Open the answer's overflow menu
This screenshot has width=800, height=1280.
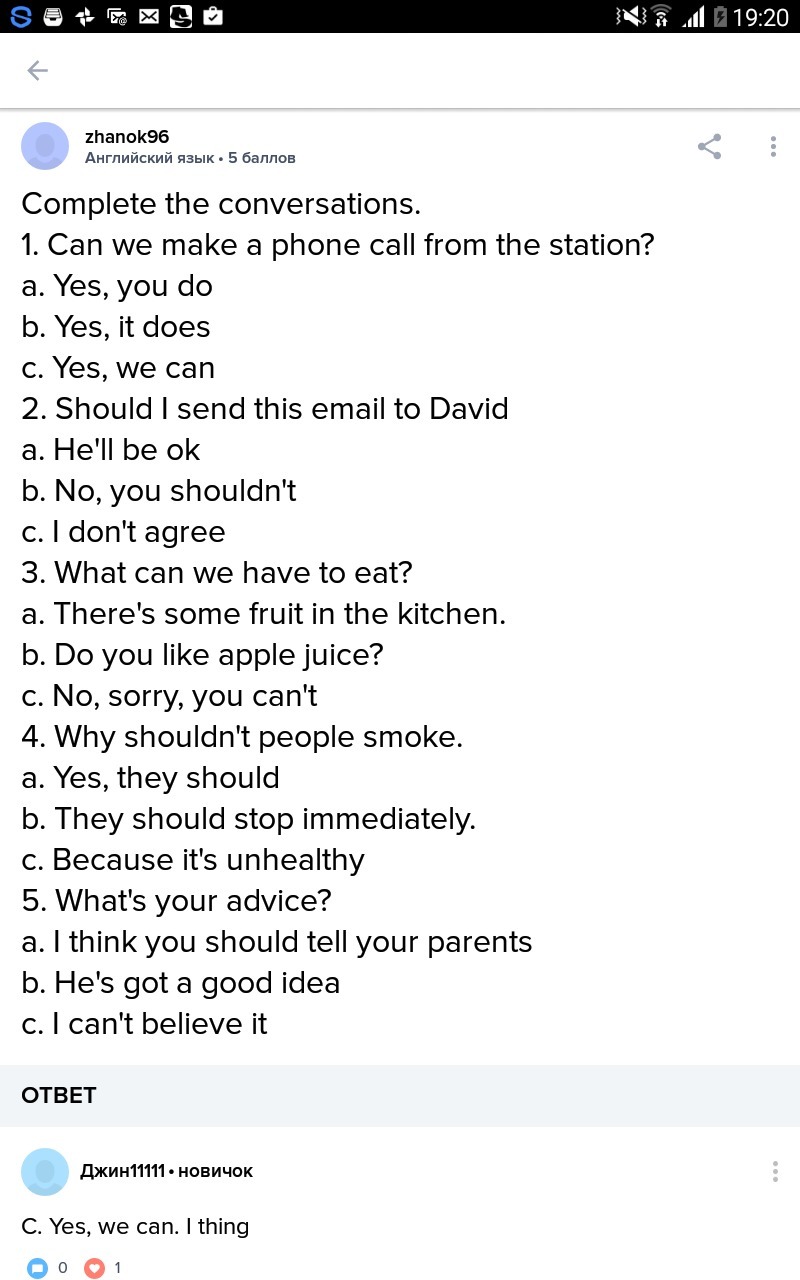775,1172
